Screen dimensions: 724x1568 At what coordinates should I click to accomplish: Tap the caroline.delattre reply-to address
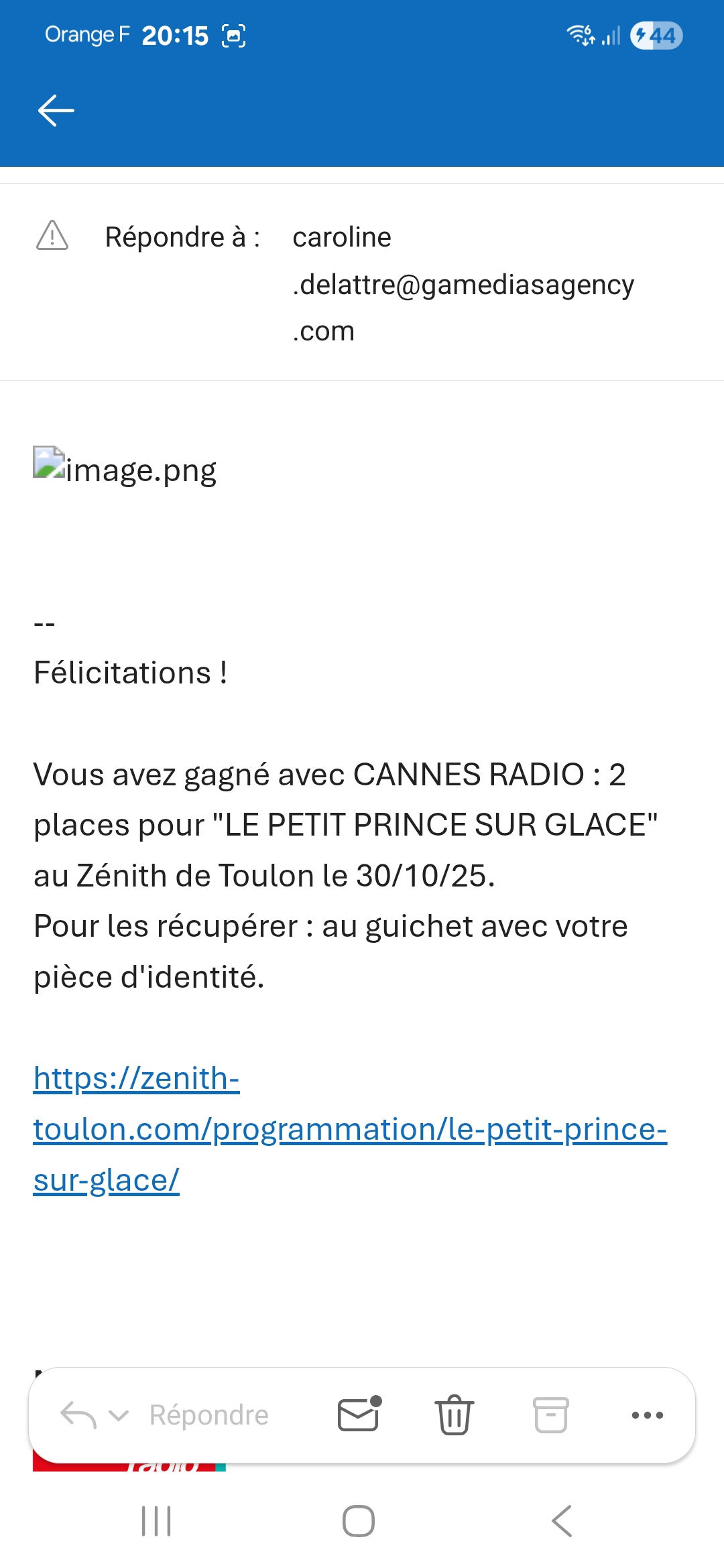(x=463, y=285)
